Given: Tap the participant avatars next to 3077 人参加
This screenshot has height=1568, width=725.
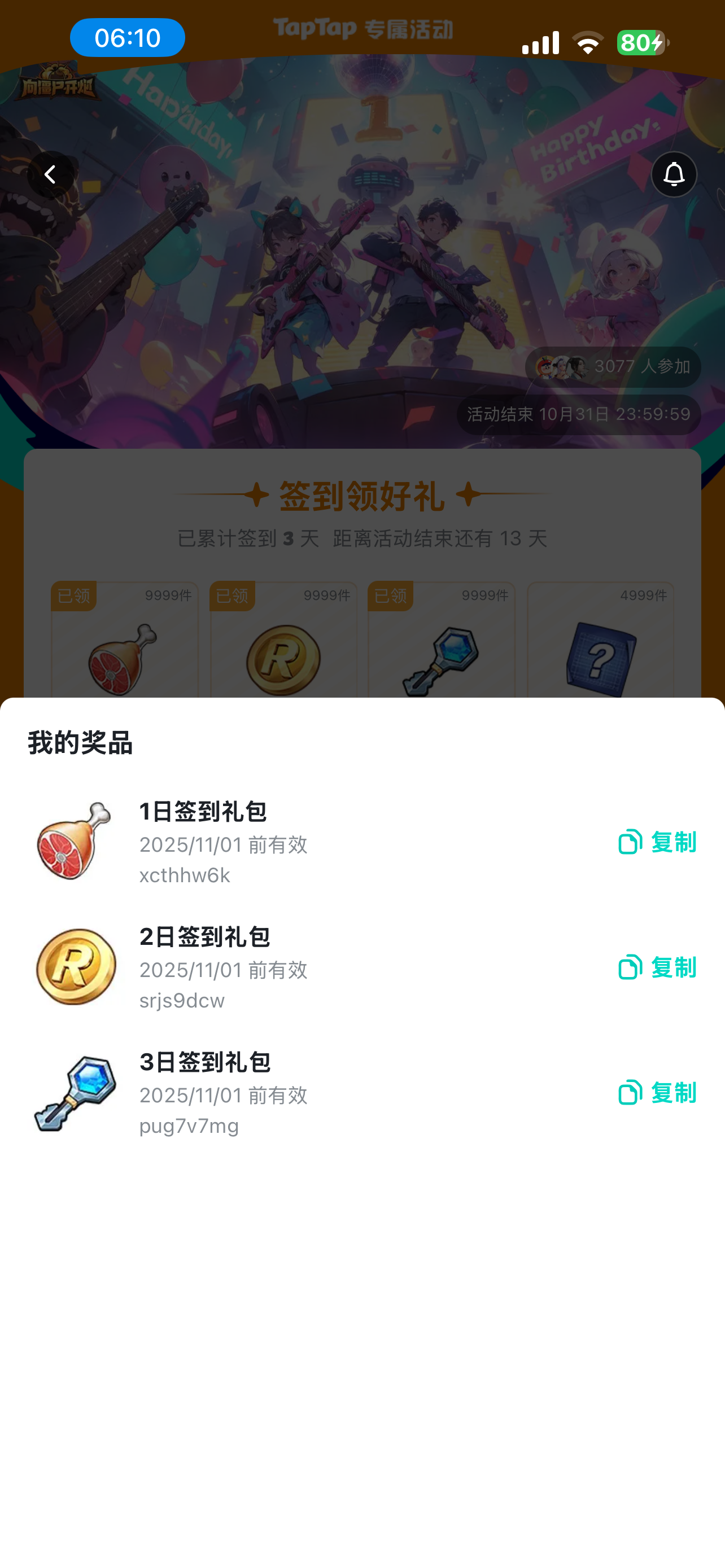Looking at the screenshot, I should pos(560,366).
